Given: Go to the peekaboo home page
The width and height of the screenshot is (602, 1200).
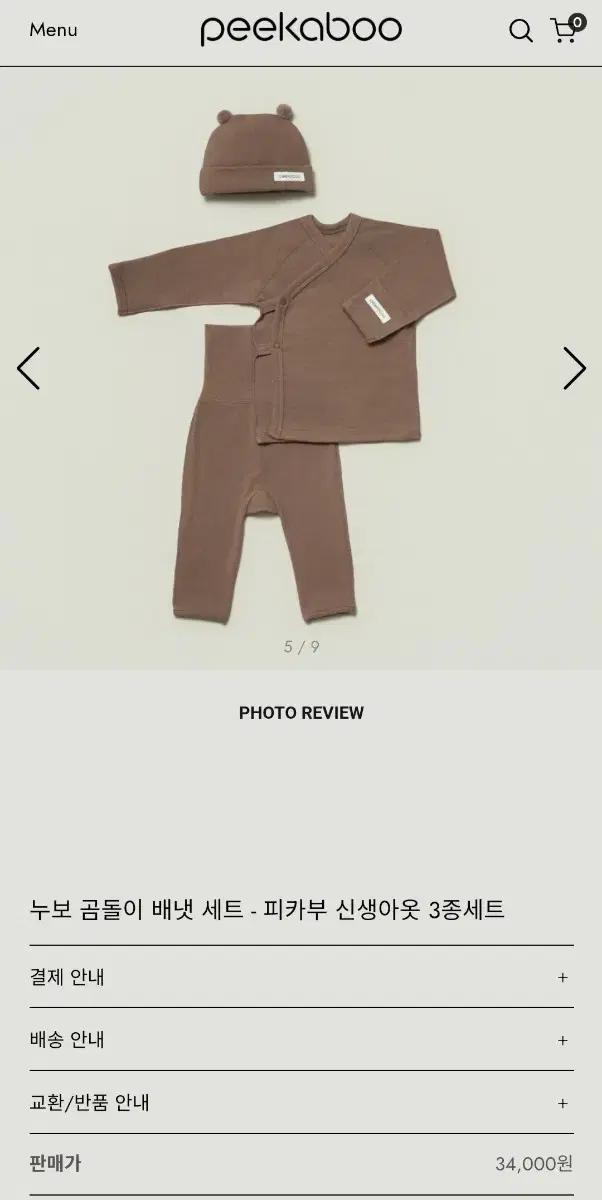Looking at the screenshot, I should 301,30.
